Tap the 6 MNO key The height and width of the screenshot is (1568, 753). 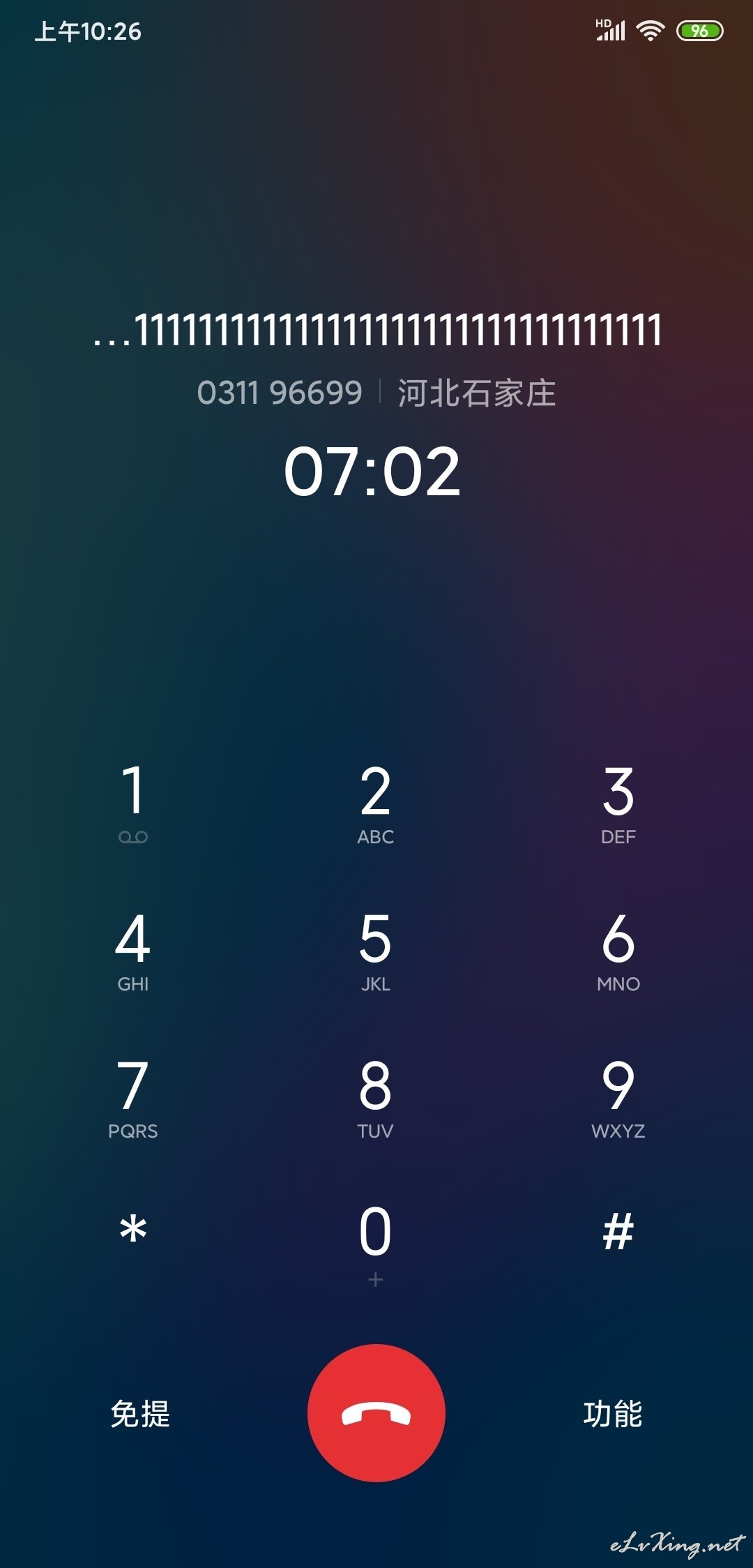[618, 951]
